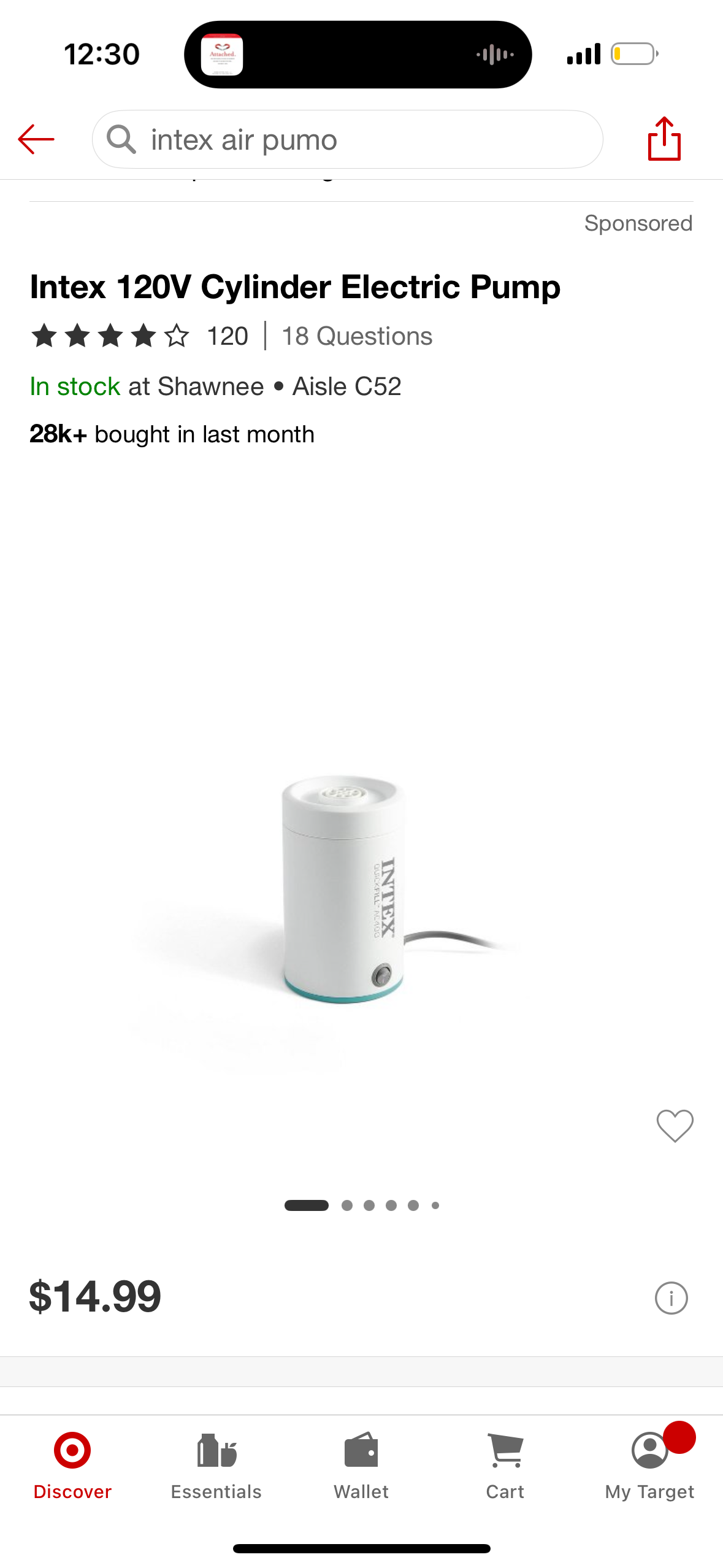Go back using the red arrow
Image resolution: width=723 pixels, height=1568 pixels.
36,139
